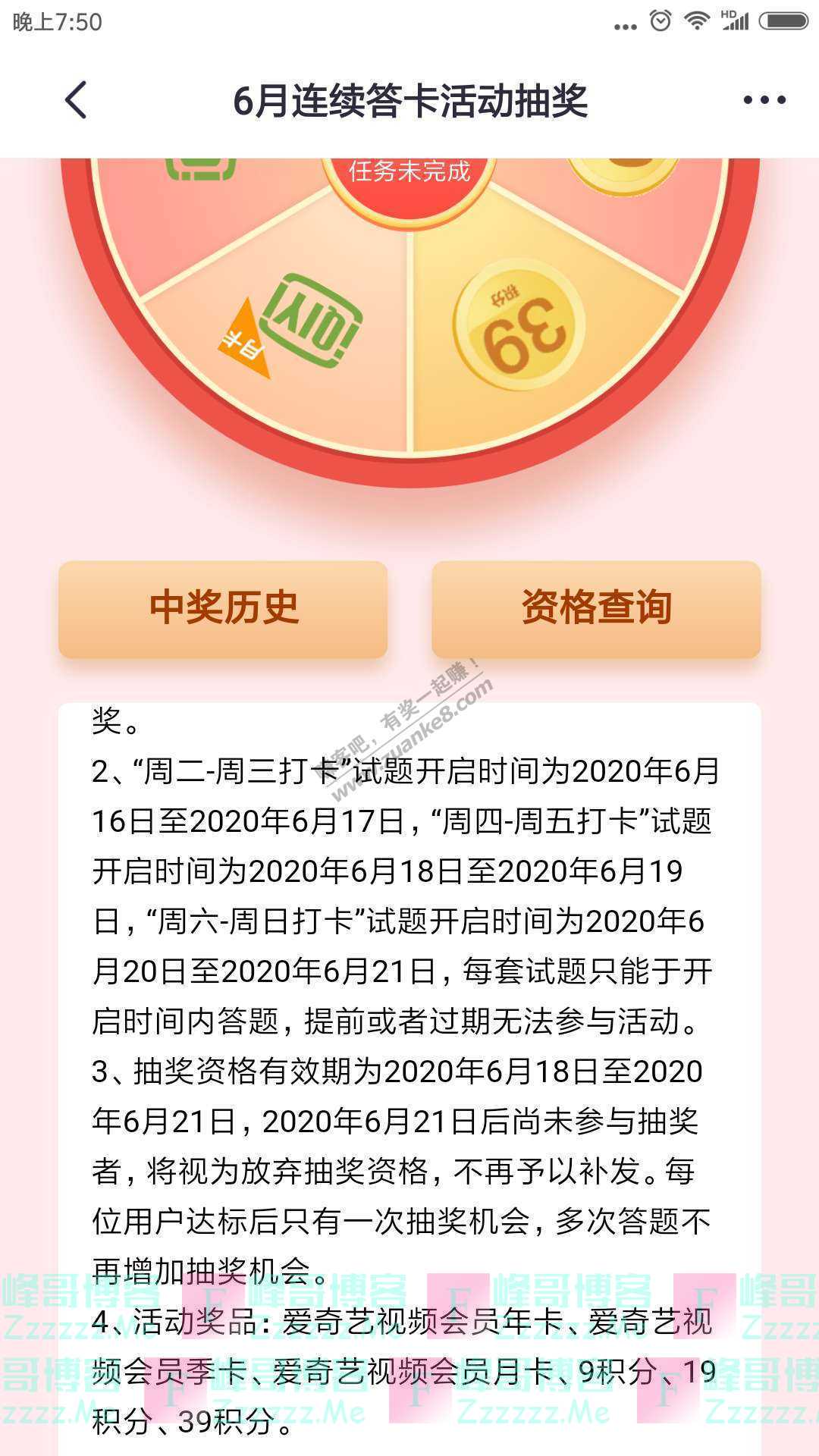Open 中奖历史 winning history

(x=223, y=608)
